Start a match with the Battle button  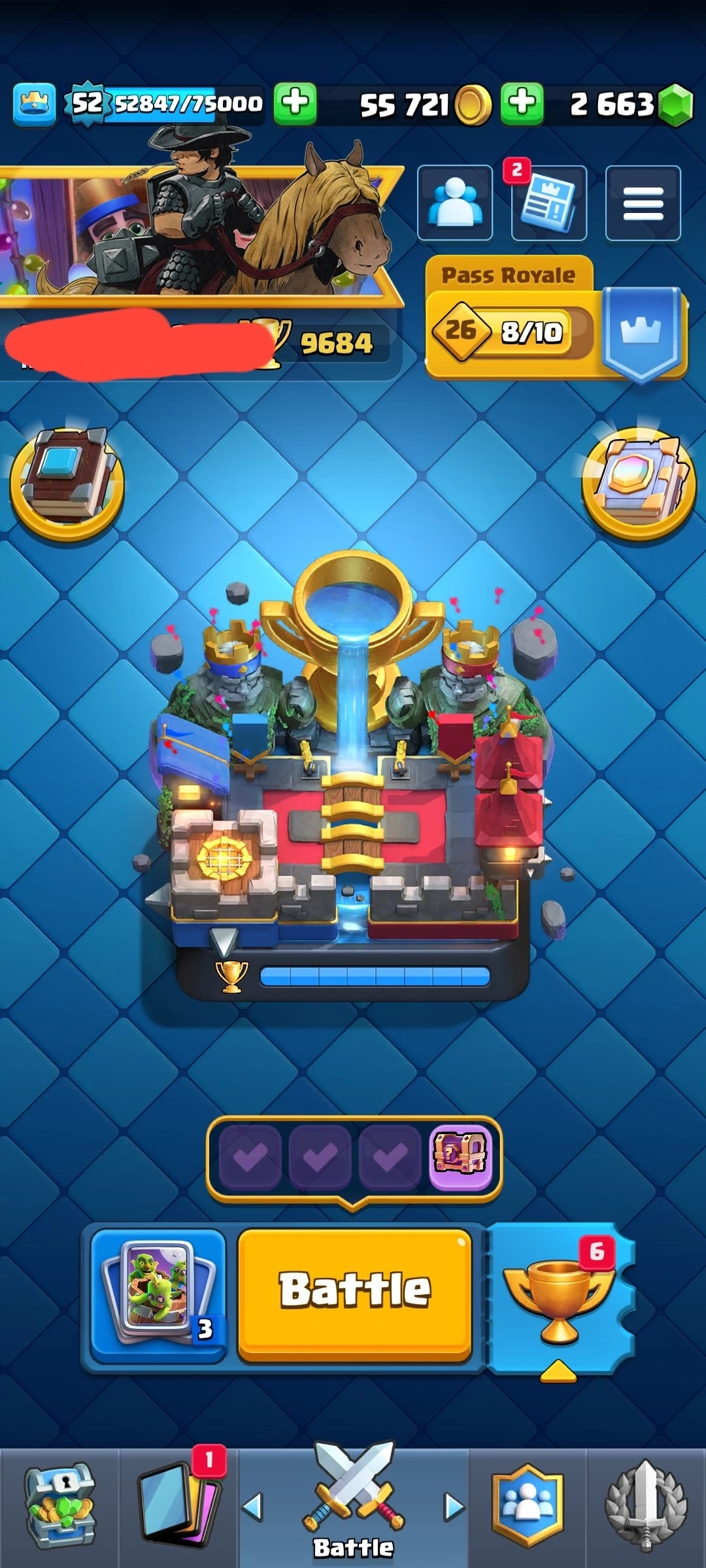tap(354, 1291)
